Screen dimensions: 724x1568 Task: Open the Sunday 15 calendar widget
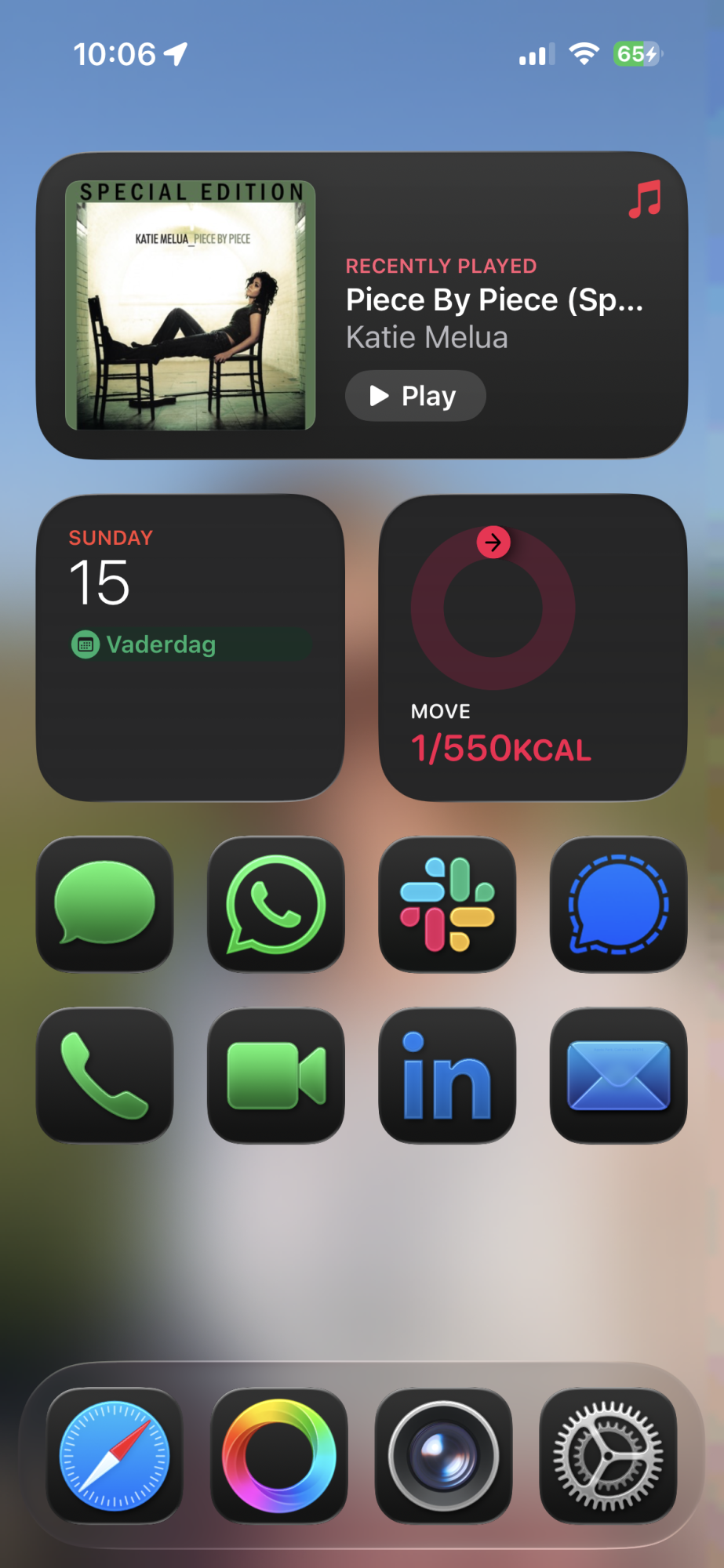pos(191,648)
